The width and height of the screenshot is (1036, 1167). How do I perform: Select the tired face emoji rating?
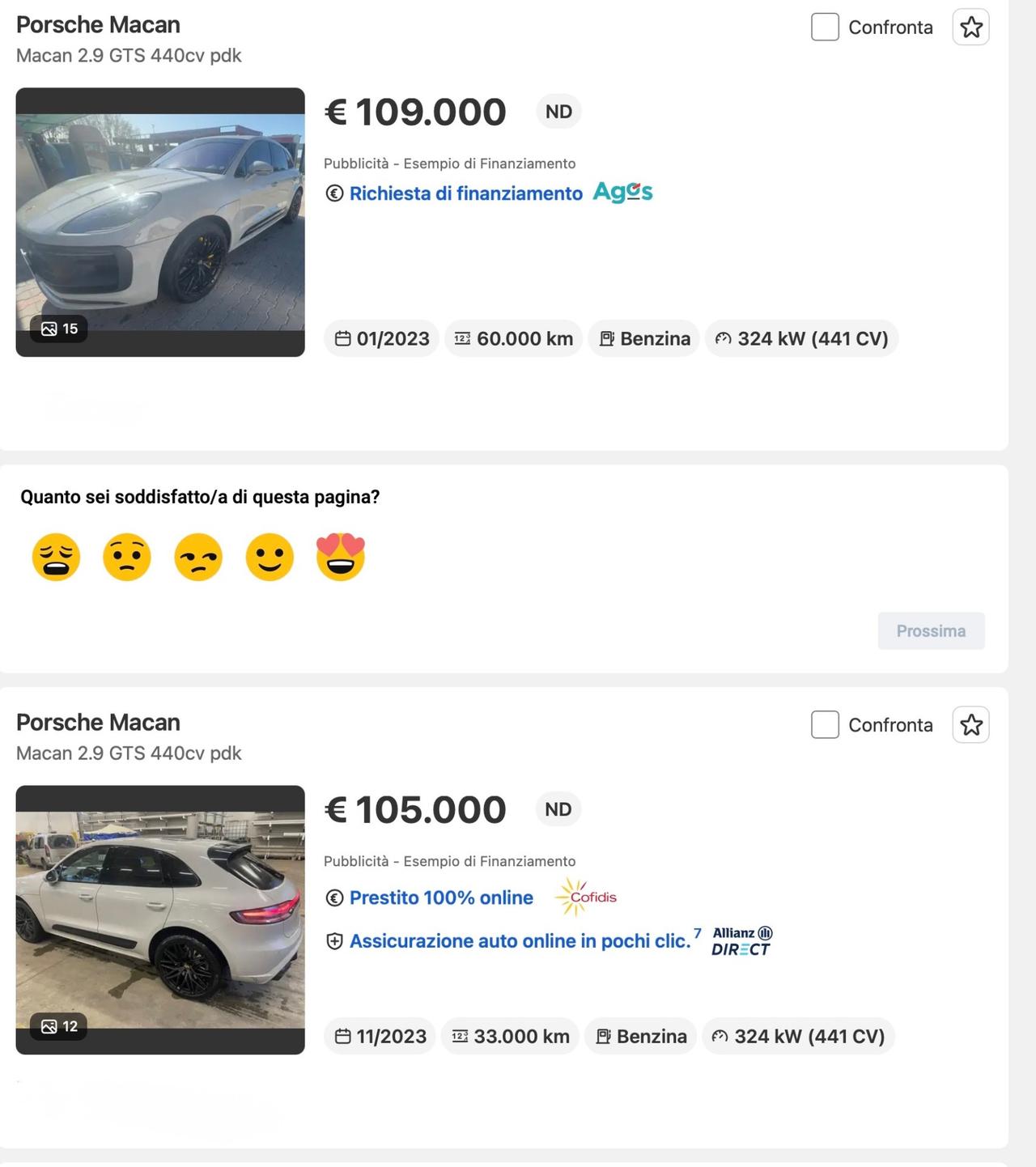[55, 556]
